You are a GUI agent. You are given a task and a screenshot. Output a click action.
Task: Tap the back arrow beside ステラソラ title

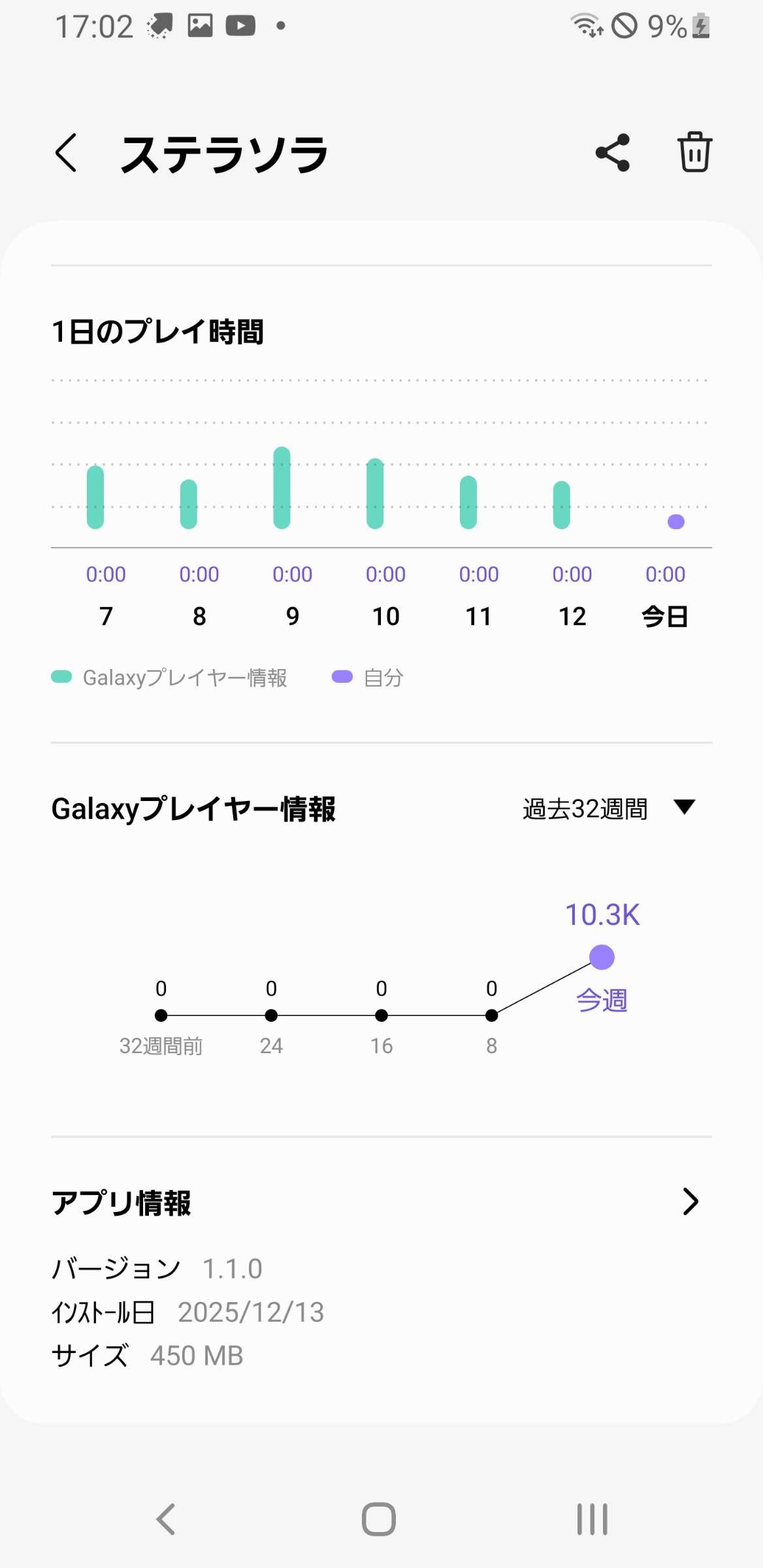[x=65, y=152]
